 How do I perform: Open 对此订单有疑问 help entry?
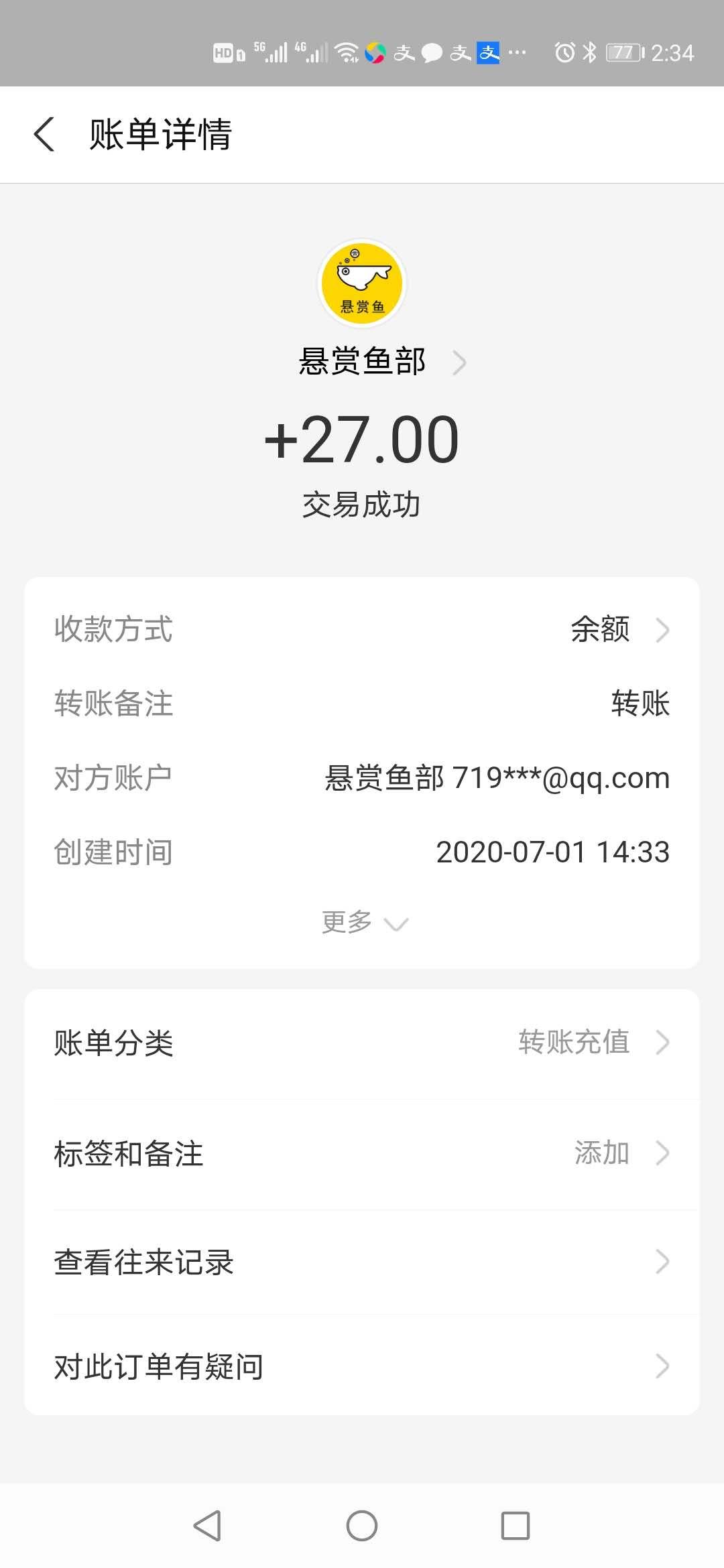(x=362, y=1368)
